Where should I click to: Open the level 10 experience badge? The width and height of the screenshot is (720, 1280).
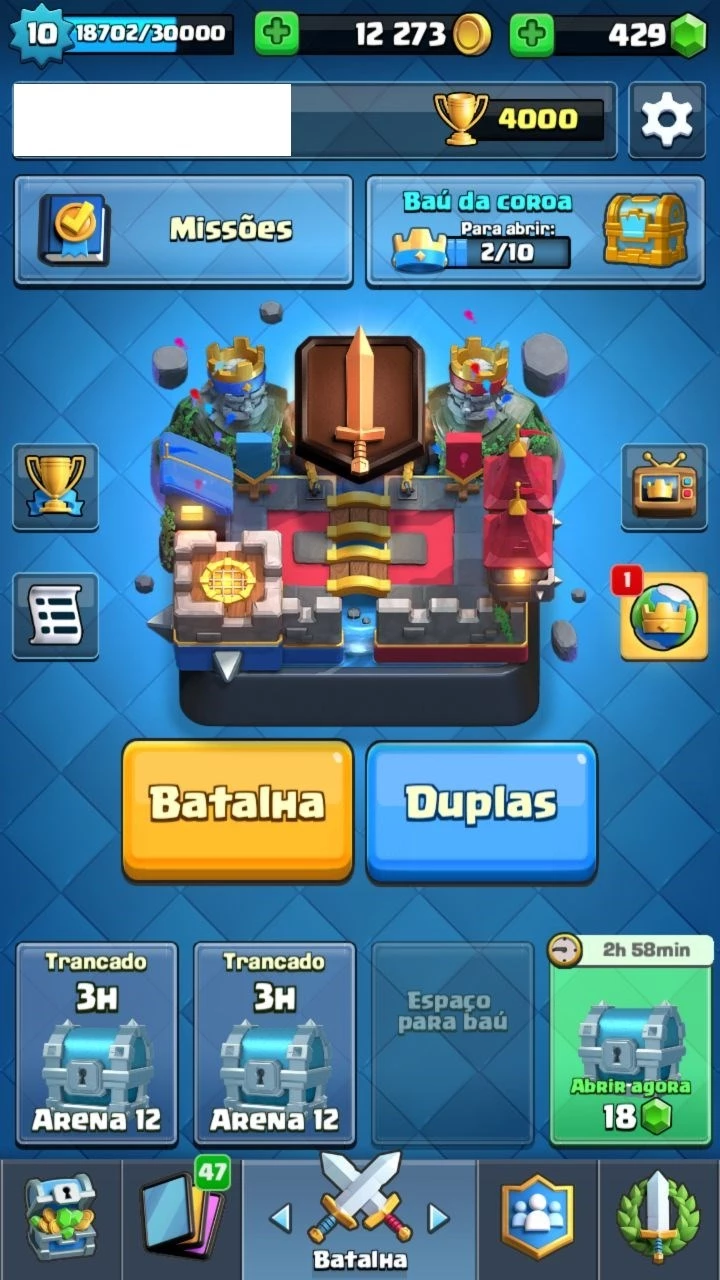click(x=40, y=34)
